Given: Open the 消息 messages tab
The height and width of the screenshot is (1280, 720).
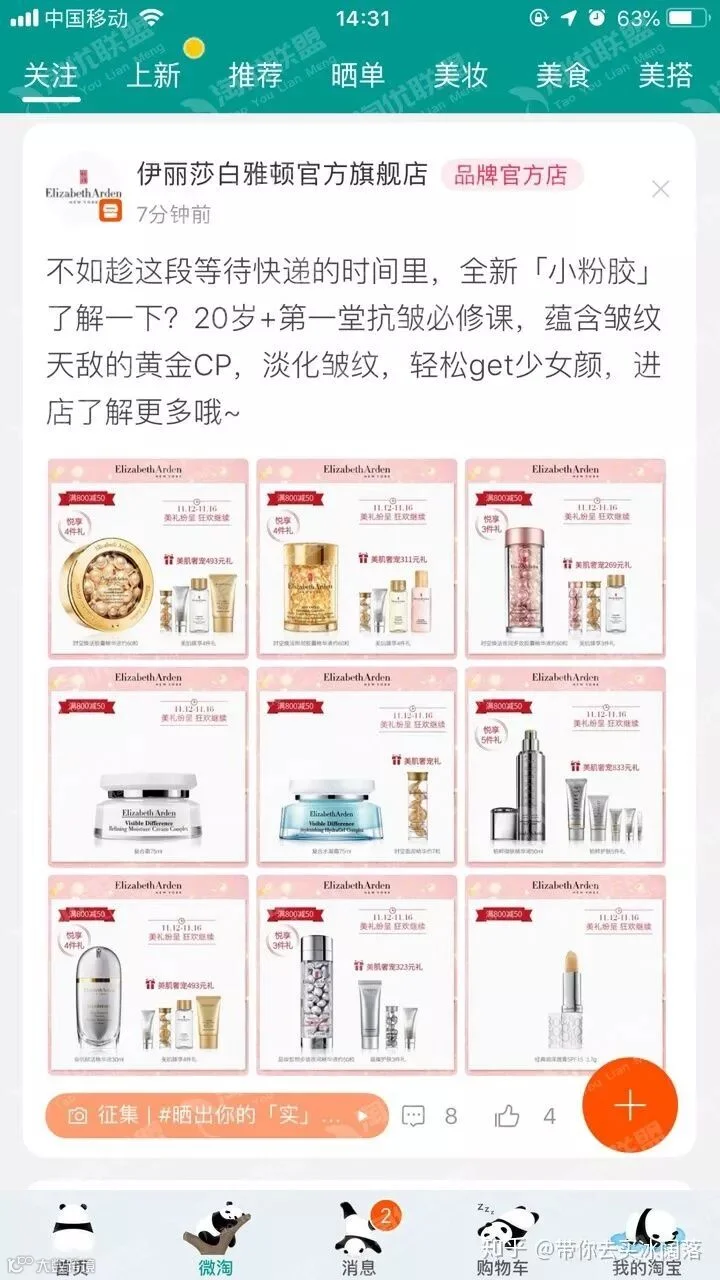Looking at the screenshot, I should click(x=358, y=1238).
